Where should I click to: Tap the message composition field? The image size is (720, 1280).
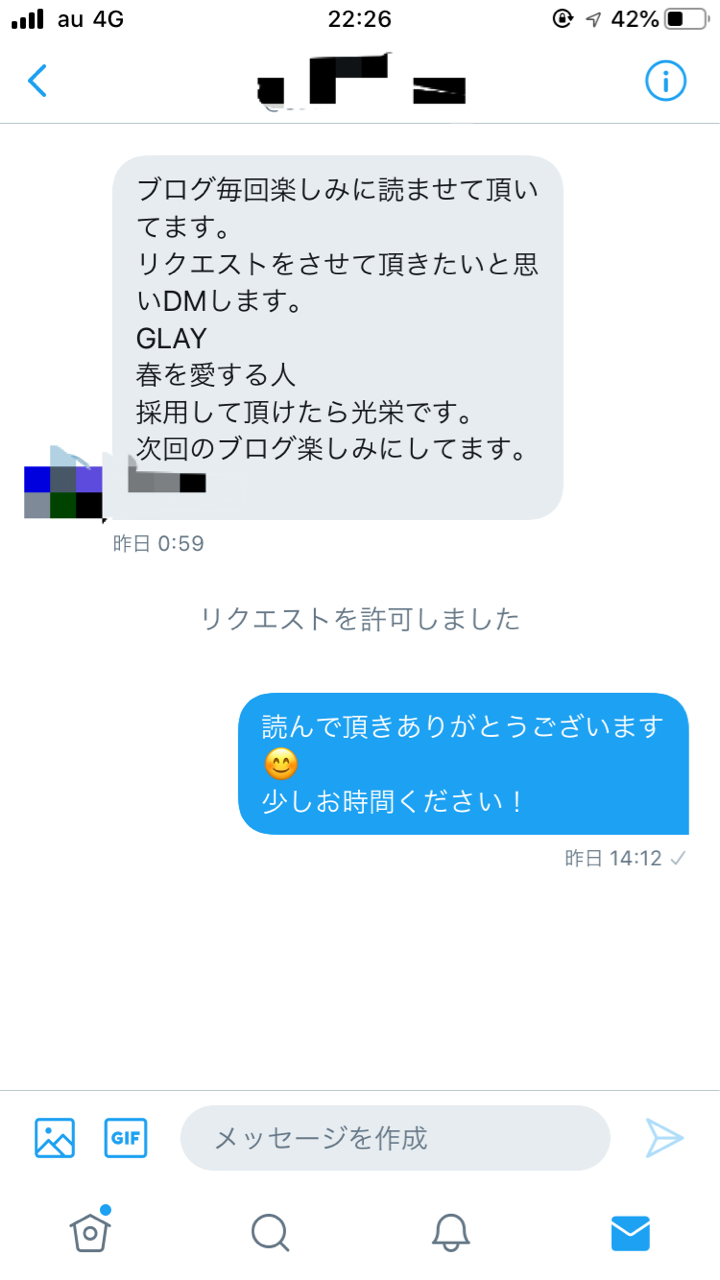(x=395, y=1137)
